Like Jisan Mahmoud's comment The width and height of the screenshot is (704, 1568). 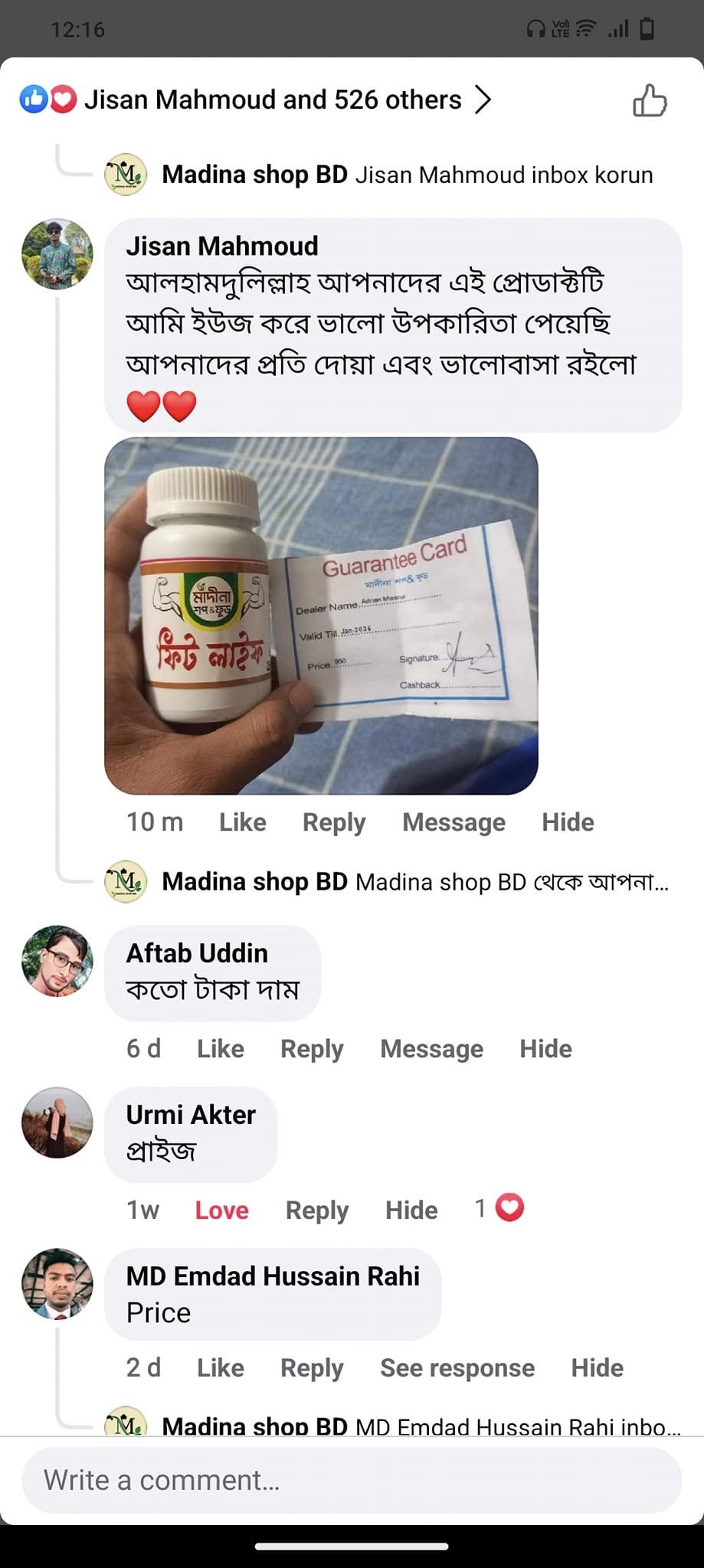[x=242, y=822]
